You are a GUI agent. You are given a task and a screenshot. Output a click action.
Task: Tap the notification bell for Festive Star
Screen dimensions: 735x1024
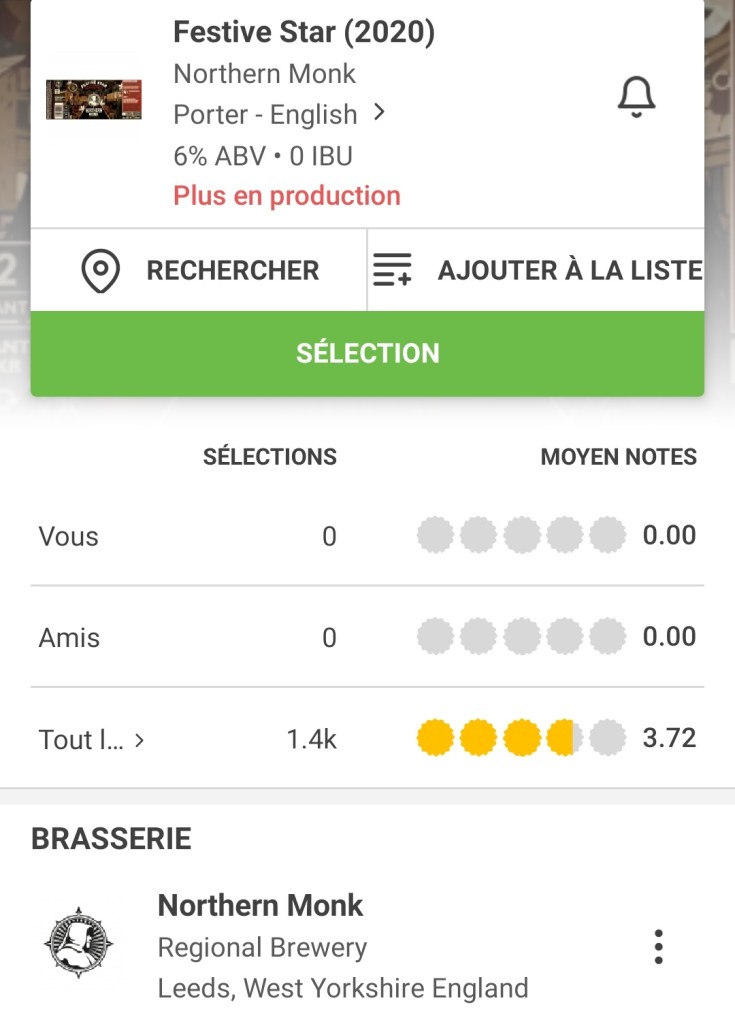point(635,98)
